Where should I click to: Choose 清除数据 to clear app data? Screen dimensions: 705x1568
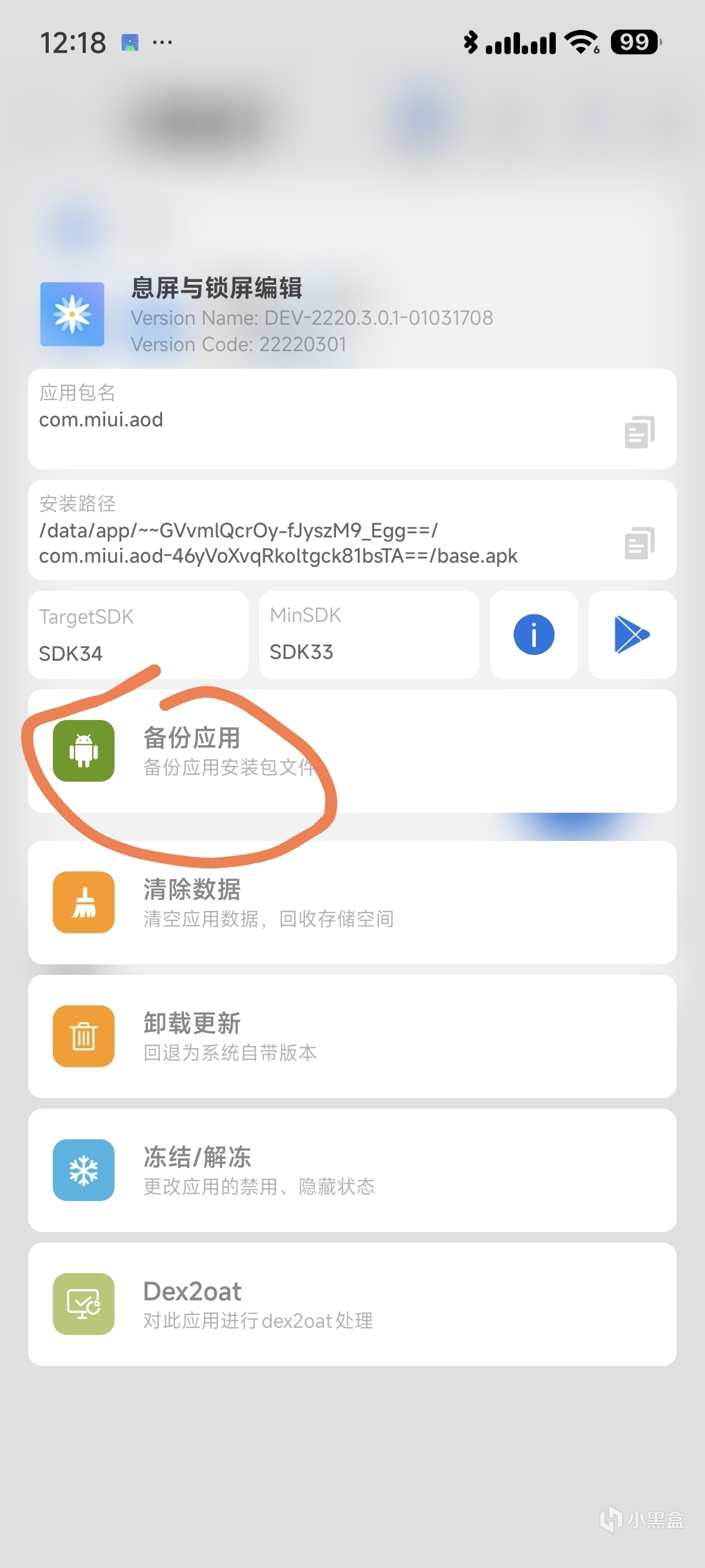[352, 902]
